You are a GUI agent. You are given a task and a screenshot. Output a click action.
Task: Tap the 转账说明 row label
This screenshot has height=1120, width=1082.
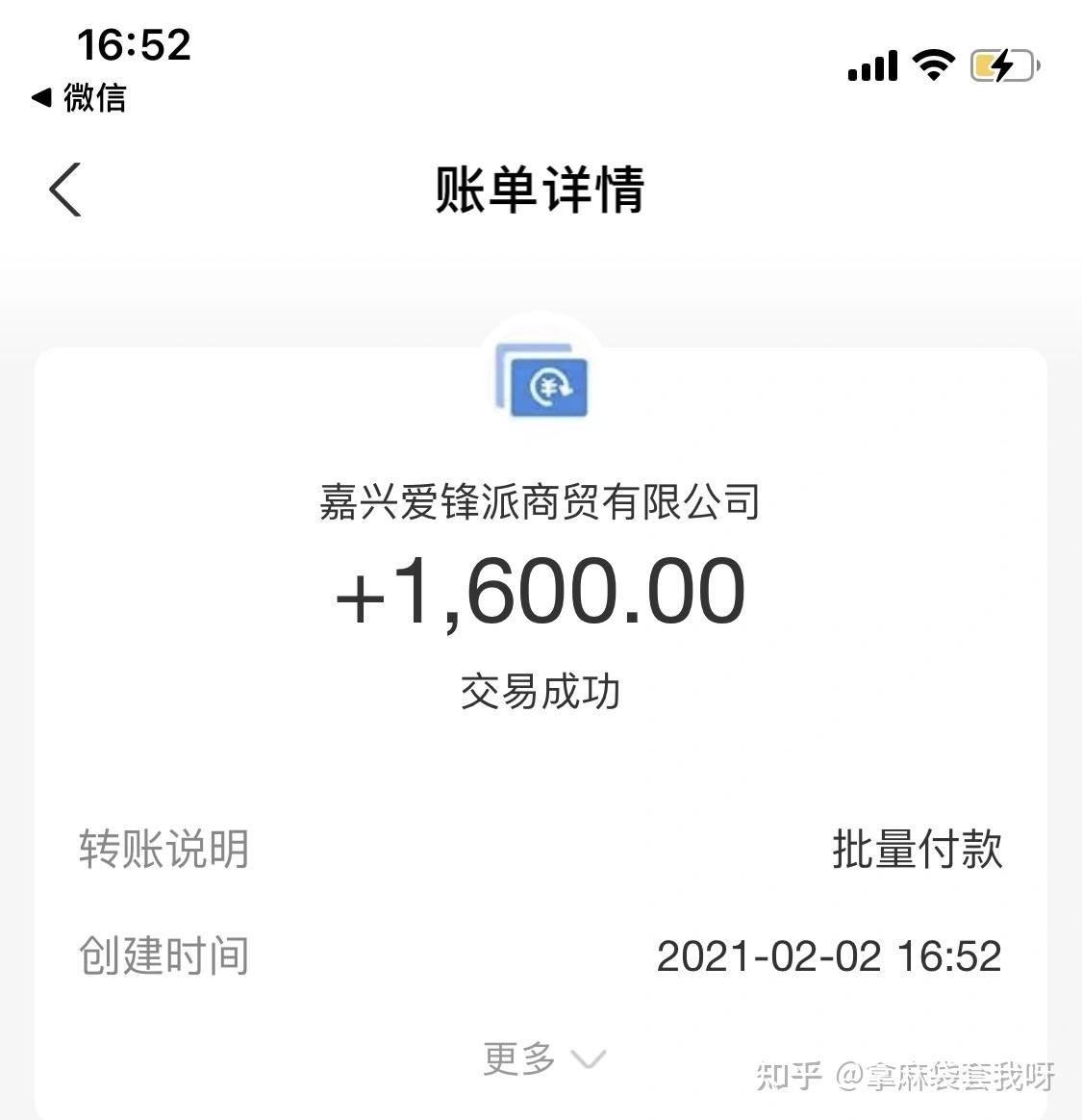pyautogui.click(x=164, y=851)
